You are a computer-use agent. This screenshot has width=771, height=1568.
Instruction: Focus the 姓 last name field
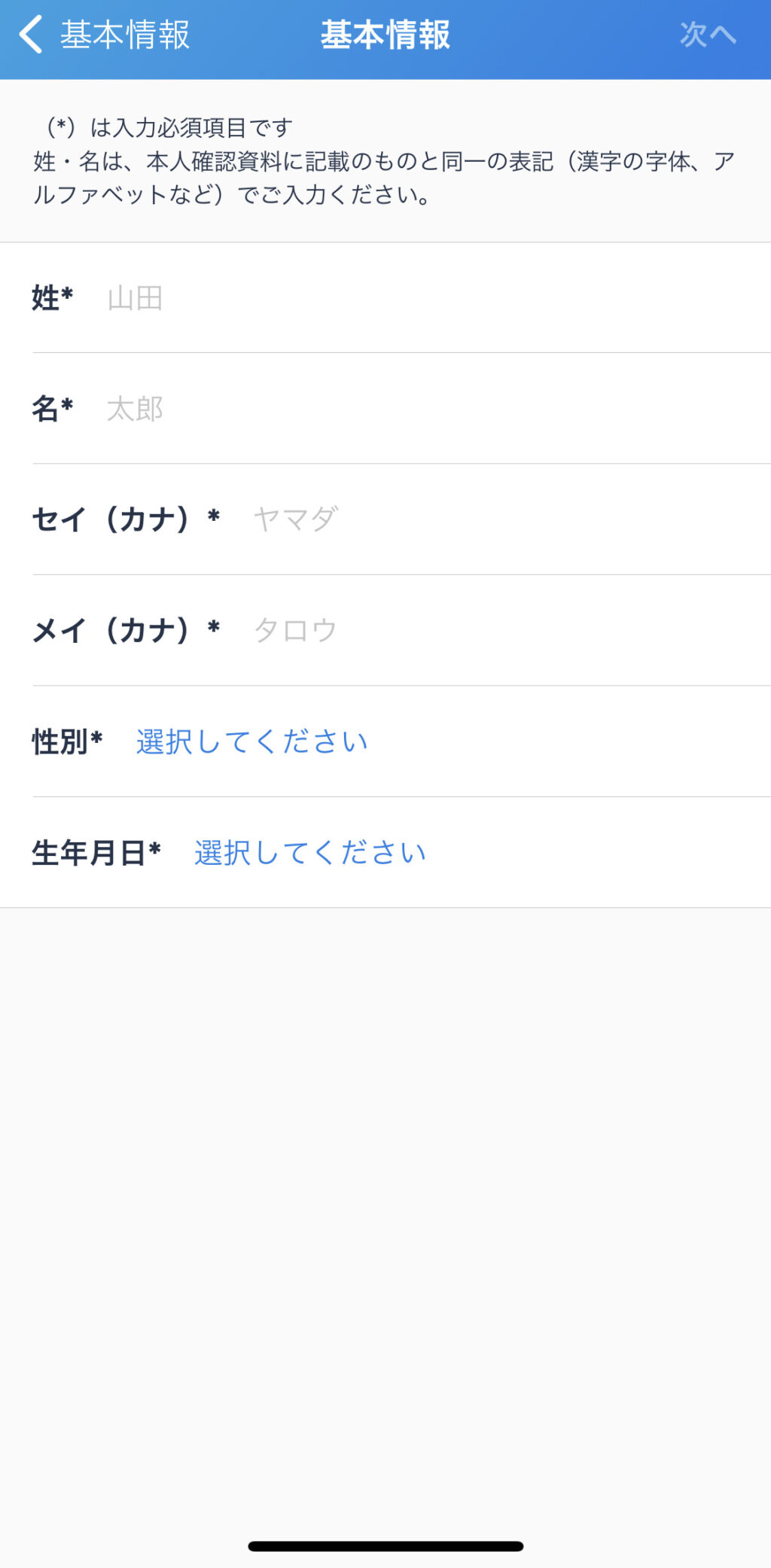437,298
